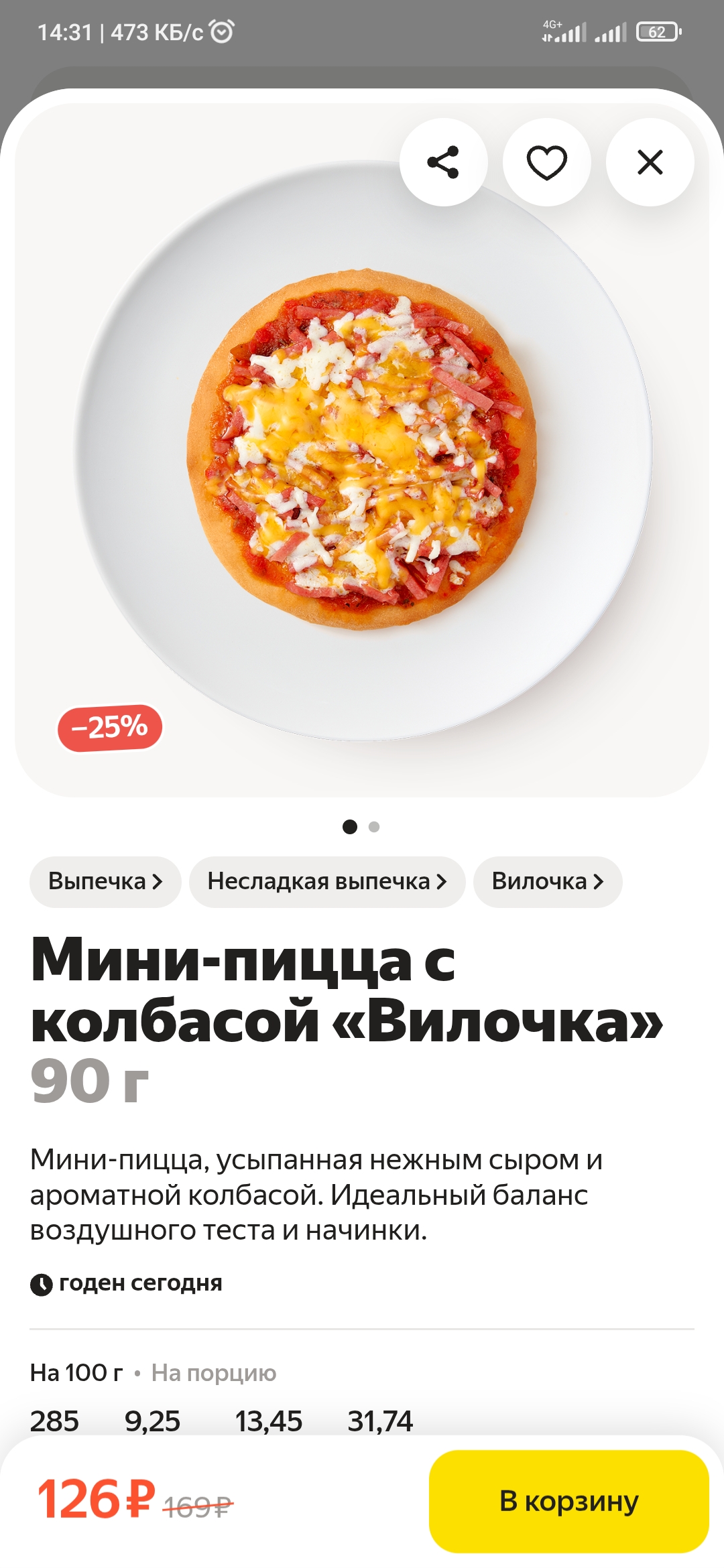
Task: Select the На 100 г nutrition tab
Action: [76, 1373]
